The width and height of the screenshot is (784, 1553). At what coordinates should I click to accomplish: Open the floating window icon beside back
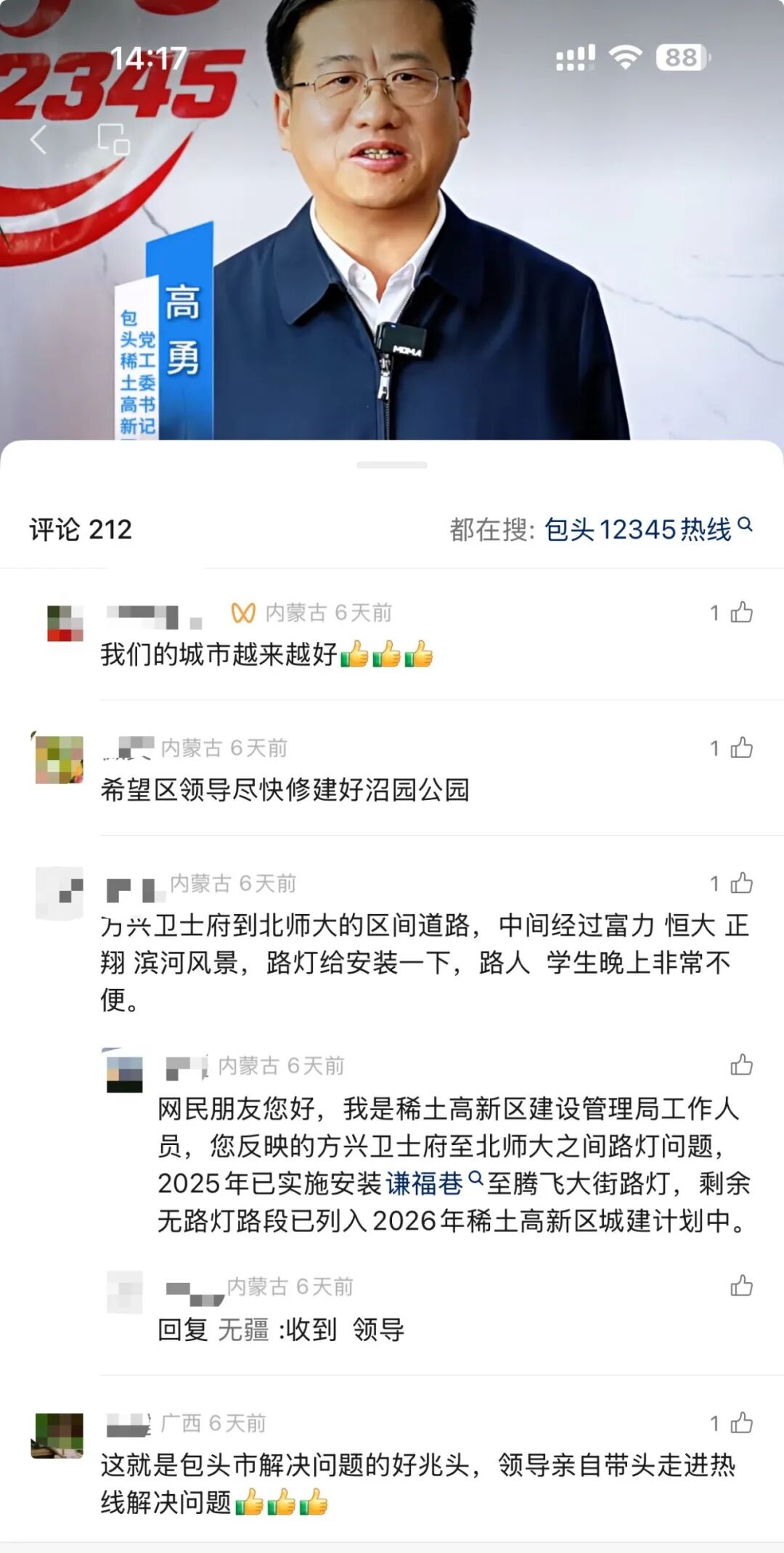coord(113,139)
